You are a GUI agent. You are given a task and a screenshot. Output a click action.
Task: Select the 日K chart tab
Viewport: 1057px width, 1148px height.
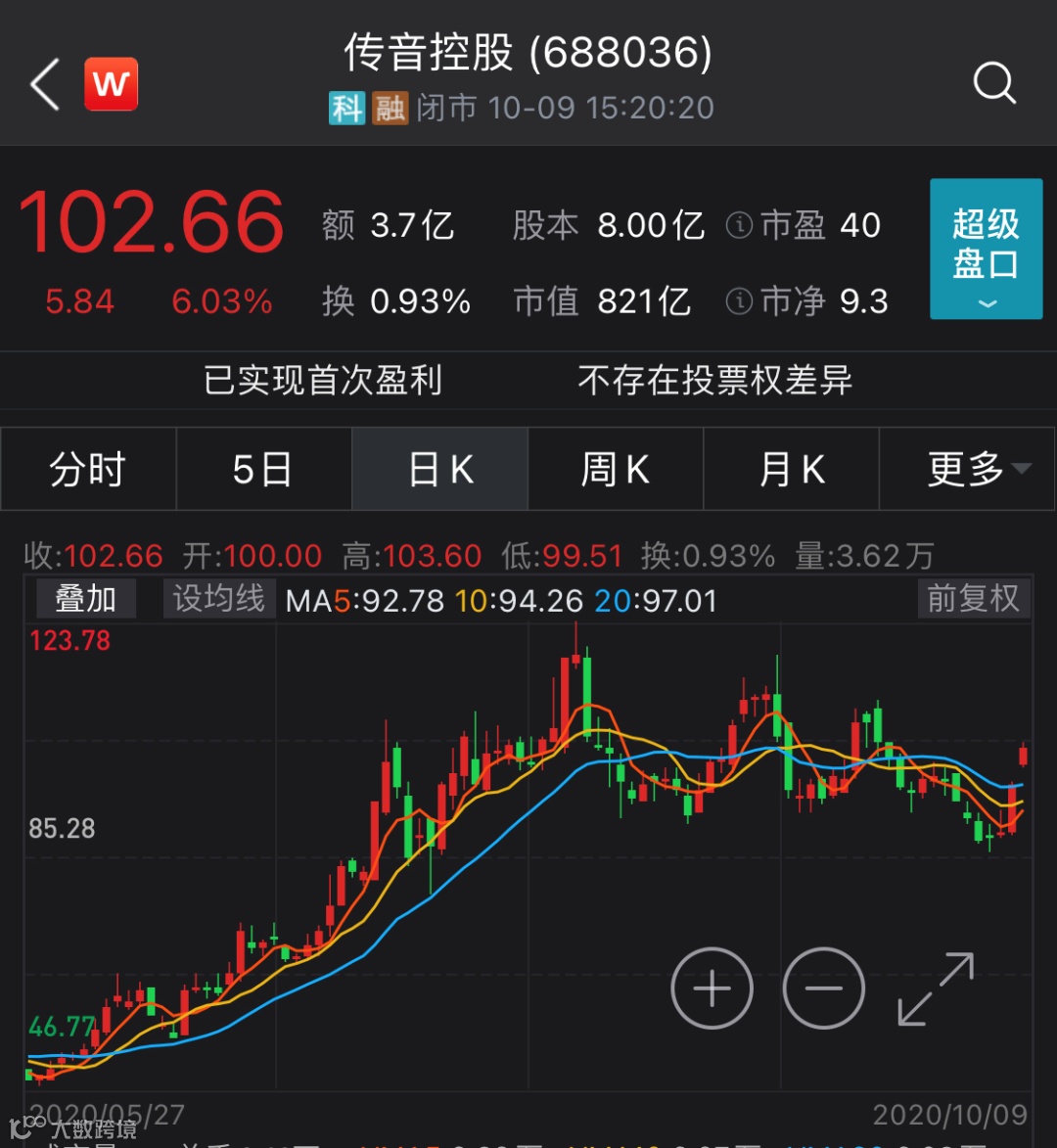439,470
